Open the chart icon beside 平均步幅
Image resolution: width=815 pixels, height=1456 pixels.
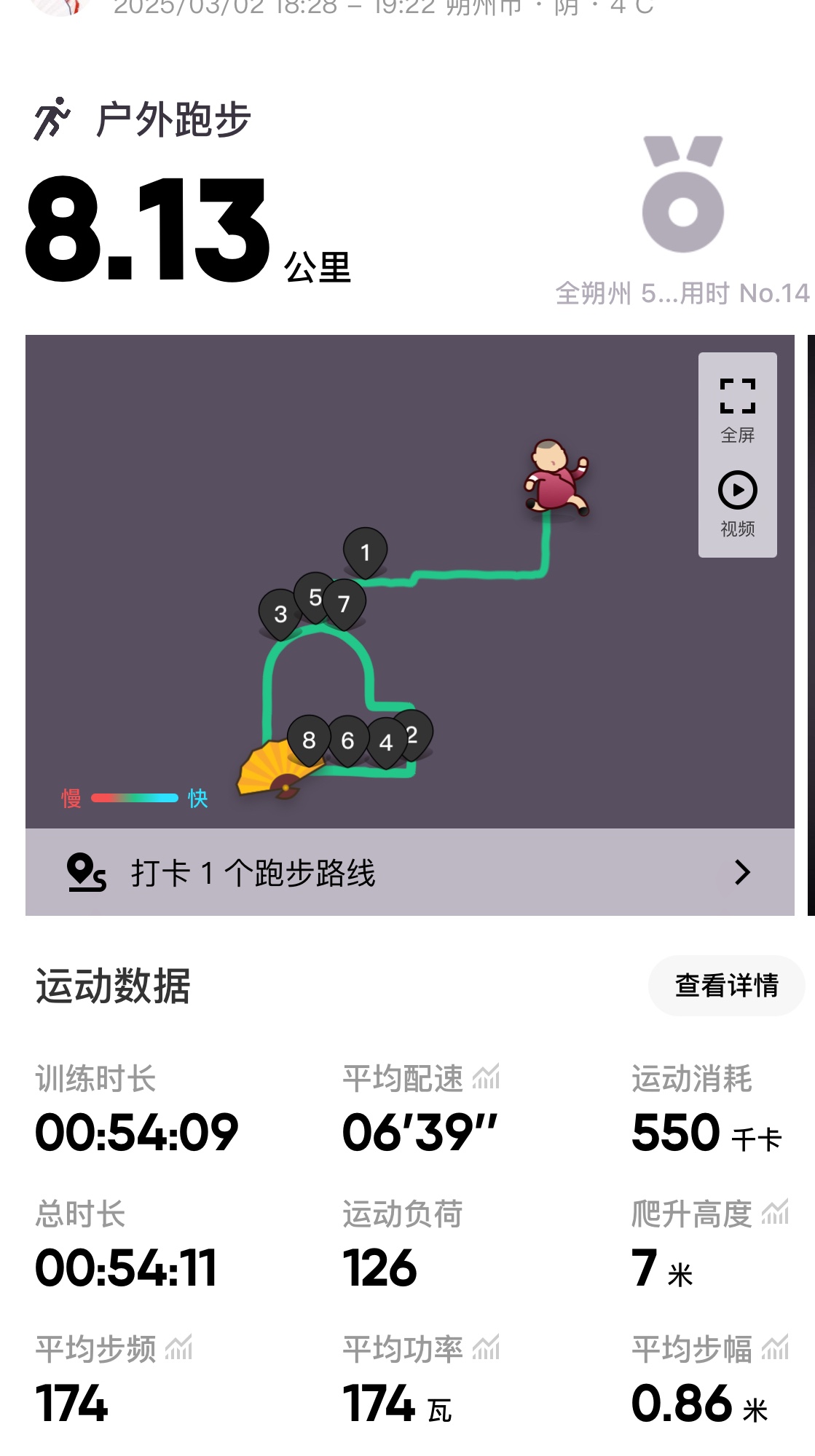(x=775, y=1348)
